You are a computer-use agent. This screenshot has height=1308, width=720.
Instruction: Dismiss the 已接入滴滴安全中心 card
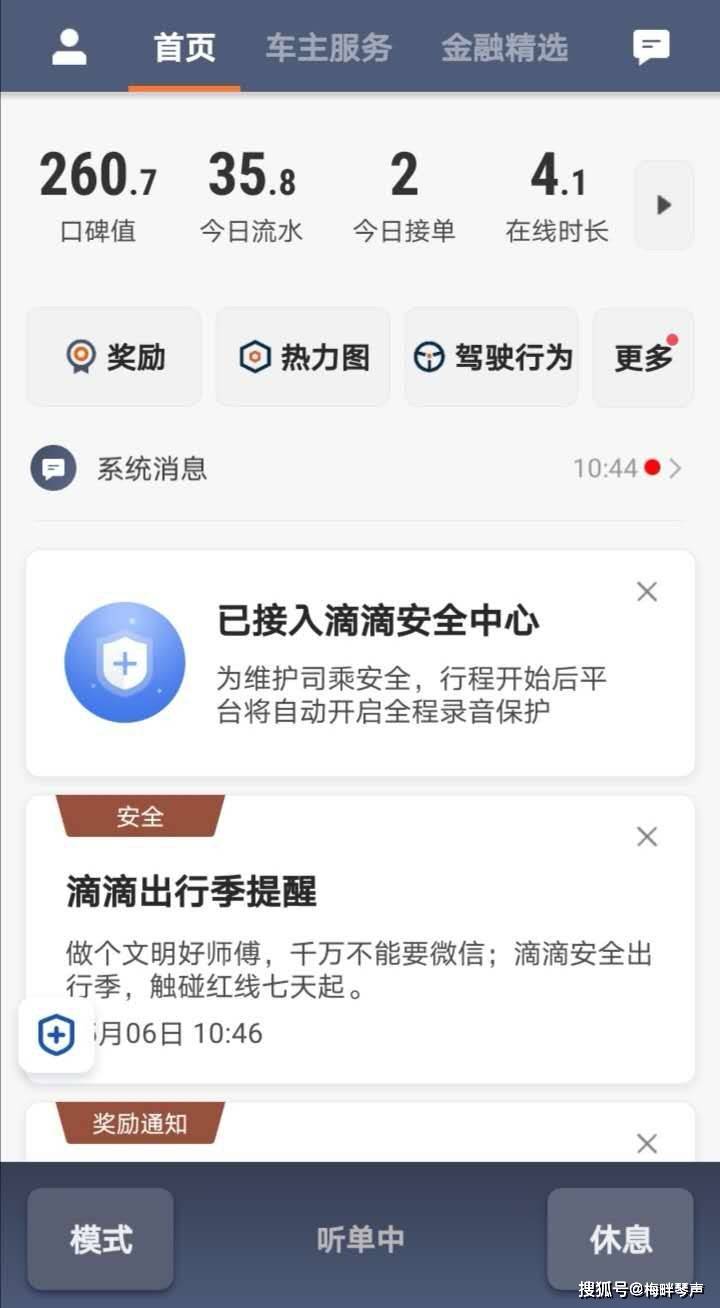tap(647, 592)
